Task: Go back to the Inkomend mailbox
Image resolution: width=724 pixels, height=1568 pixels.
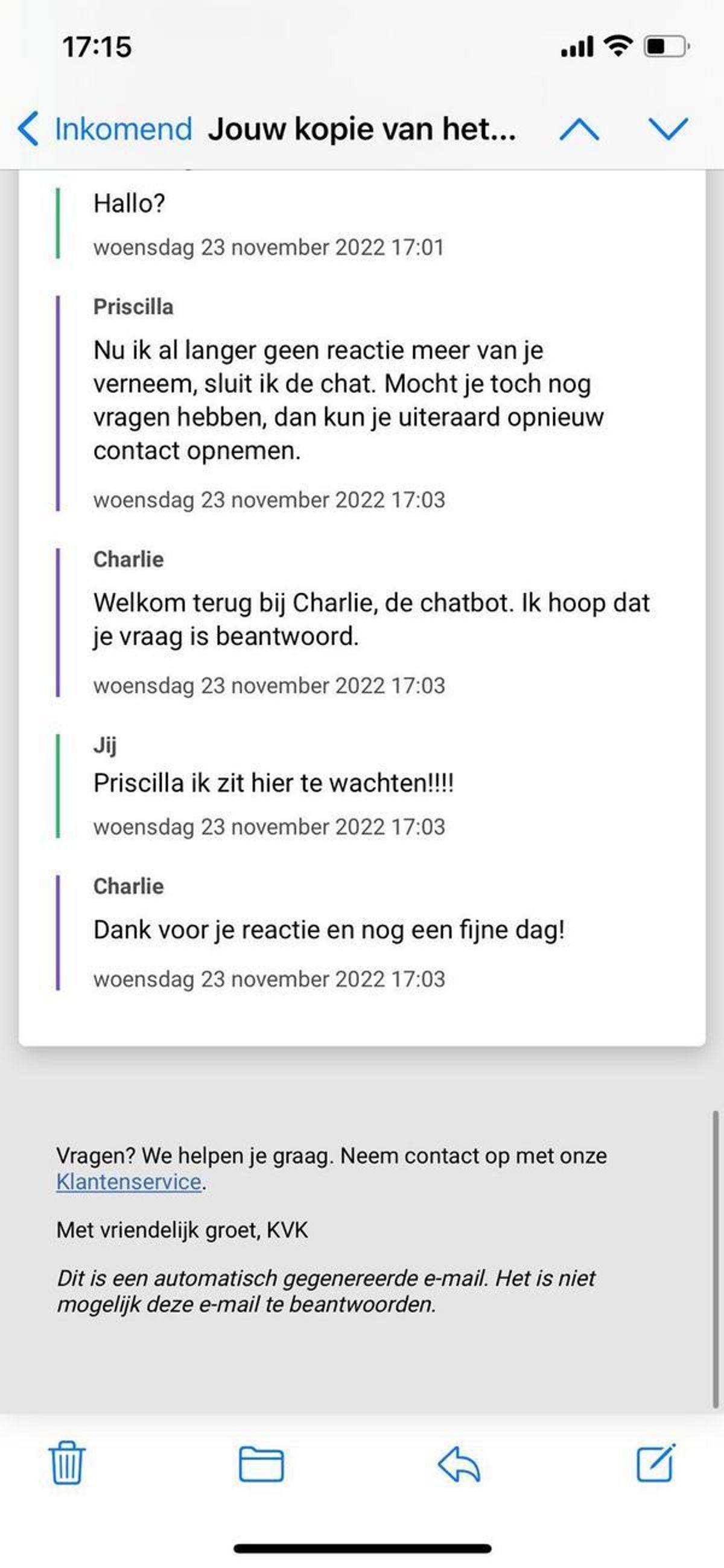Action: 103,129
